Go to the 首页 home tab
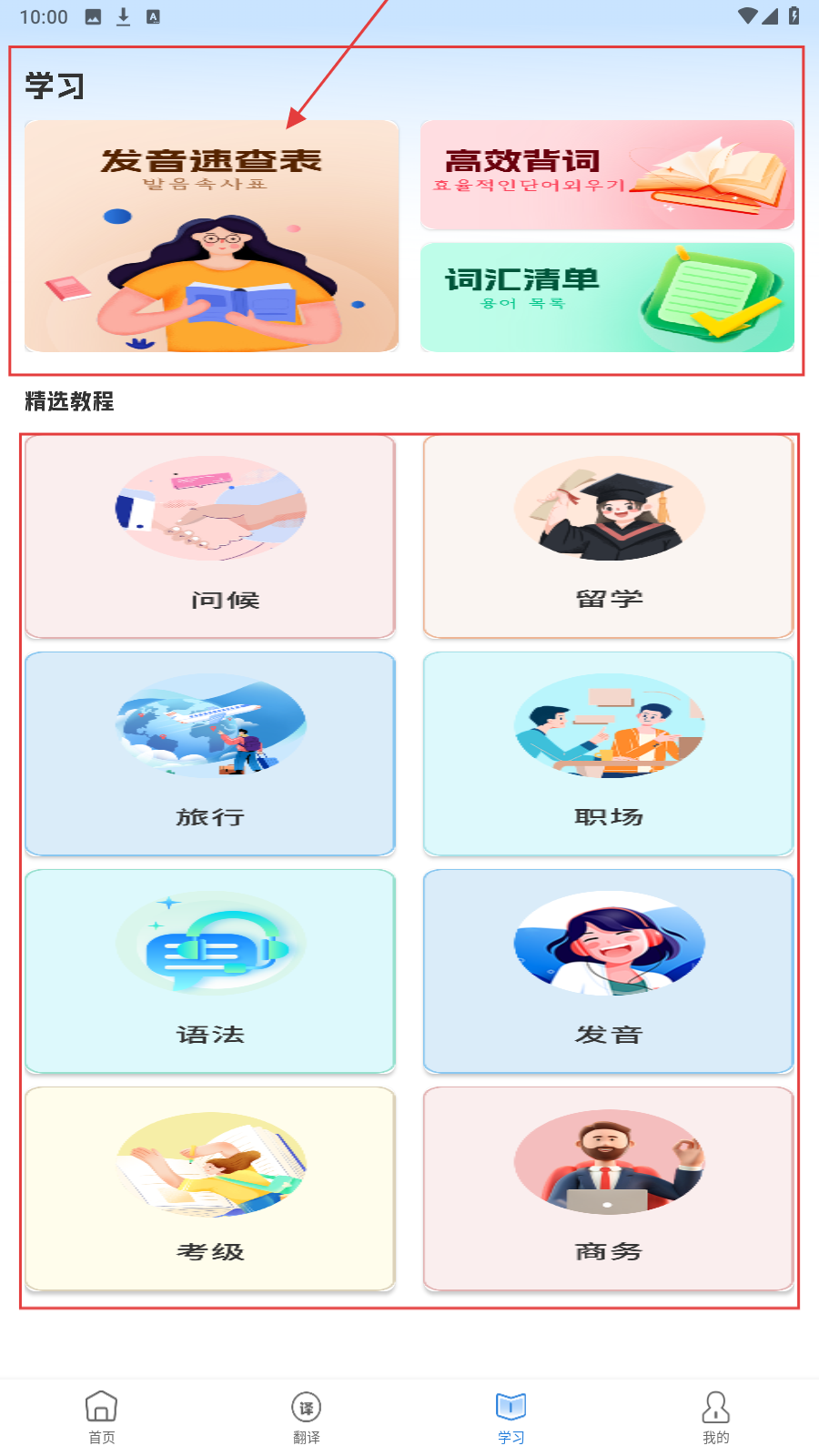The width and height of the screenshot is (819, 1456). pyautogui.click(x=102, y=1417)
